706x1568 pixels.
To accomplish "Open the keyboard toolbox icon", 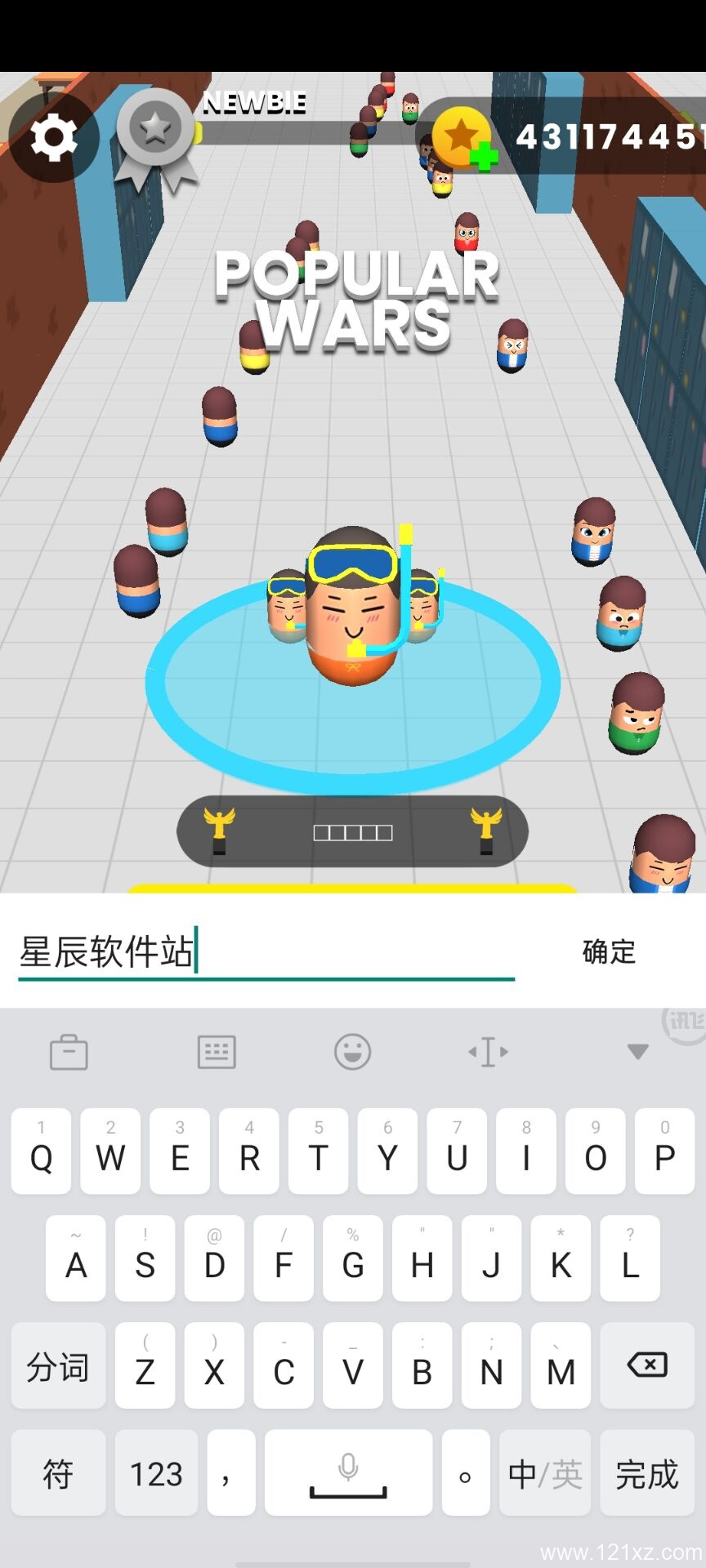I will pos(69,1052).
